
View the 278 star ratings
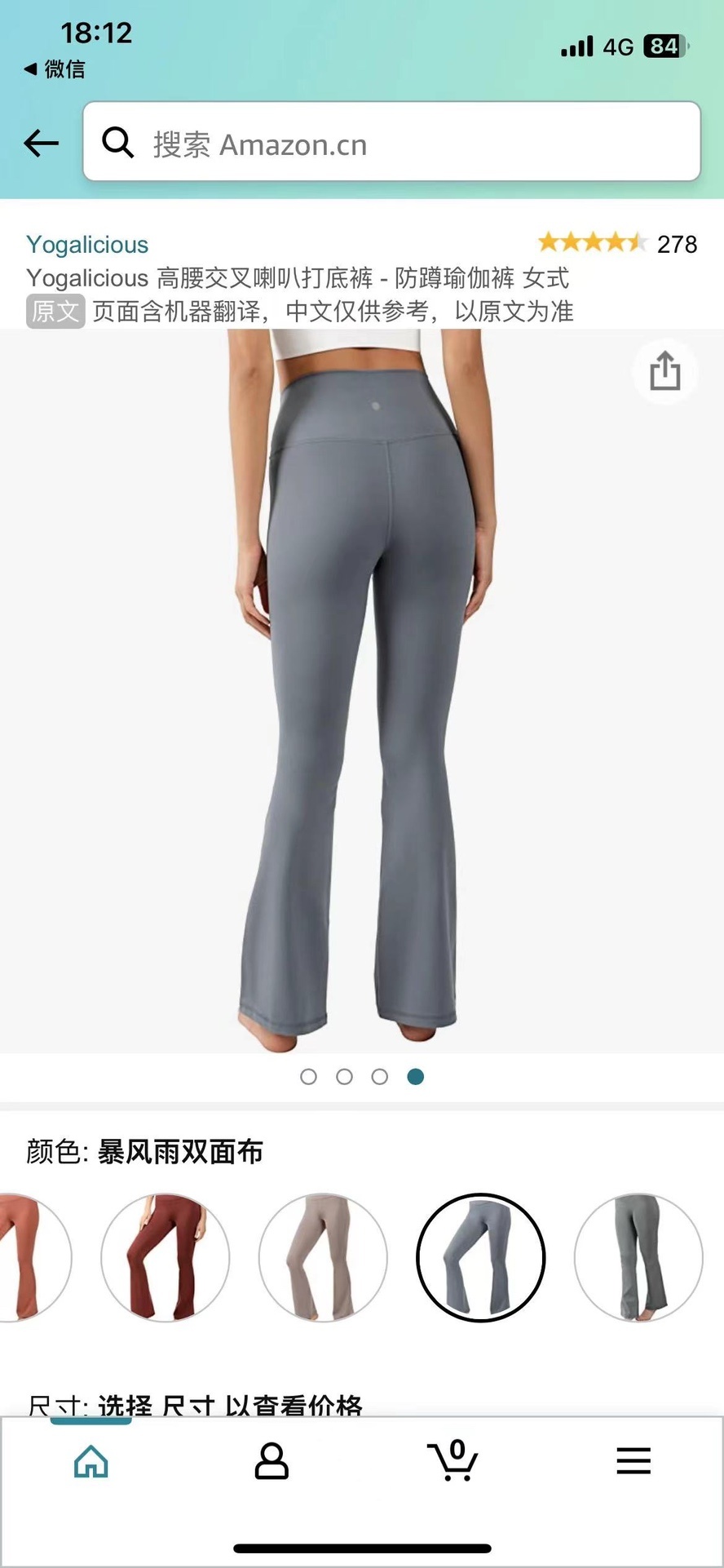pyautogui.click(x=617, y=243)
